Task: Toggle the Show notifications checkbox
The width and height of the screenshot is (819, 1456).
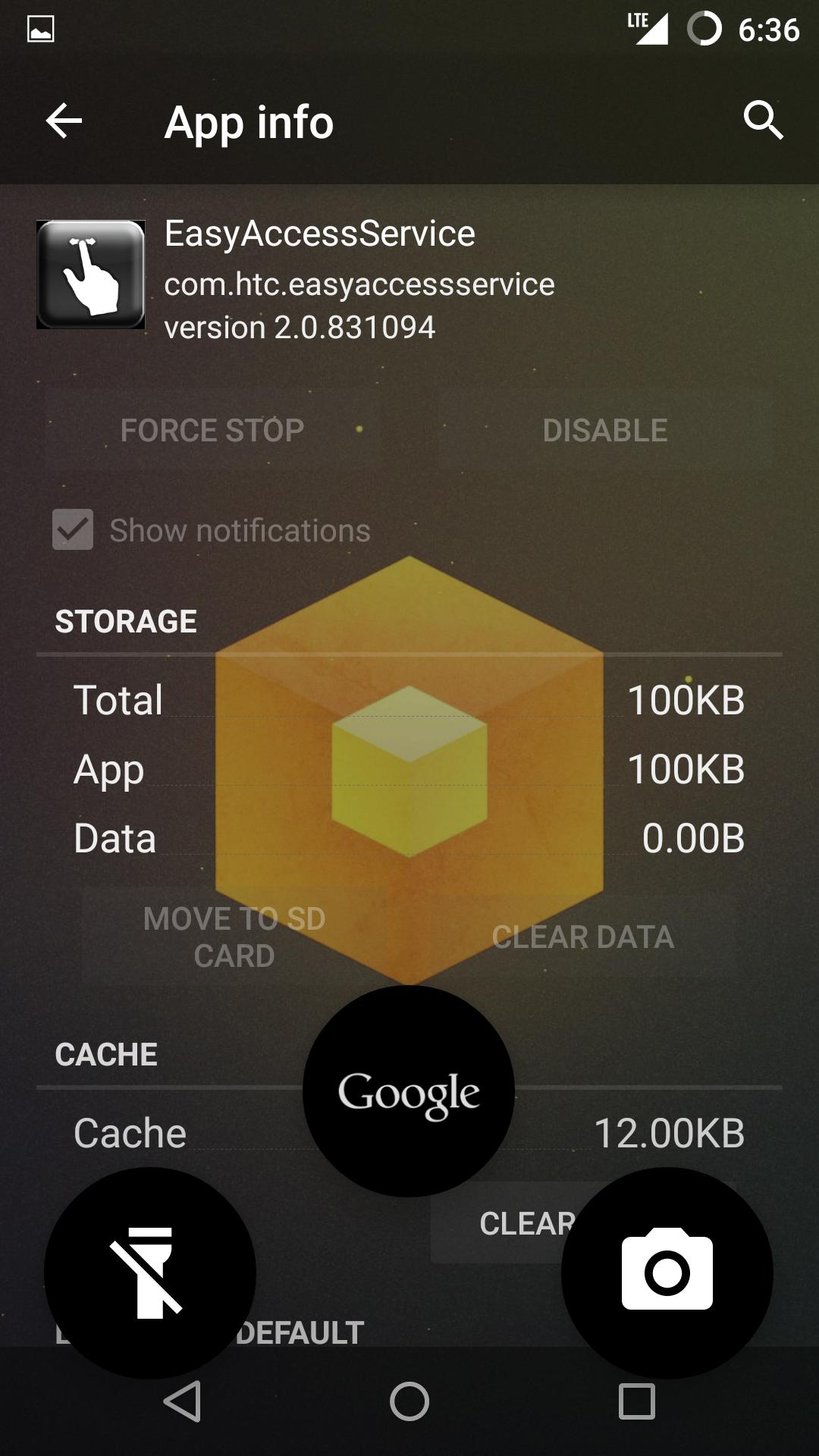Action: point(73,529)
